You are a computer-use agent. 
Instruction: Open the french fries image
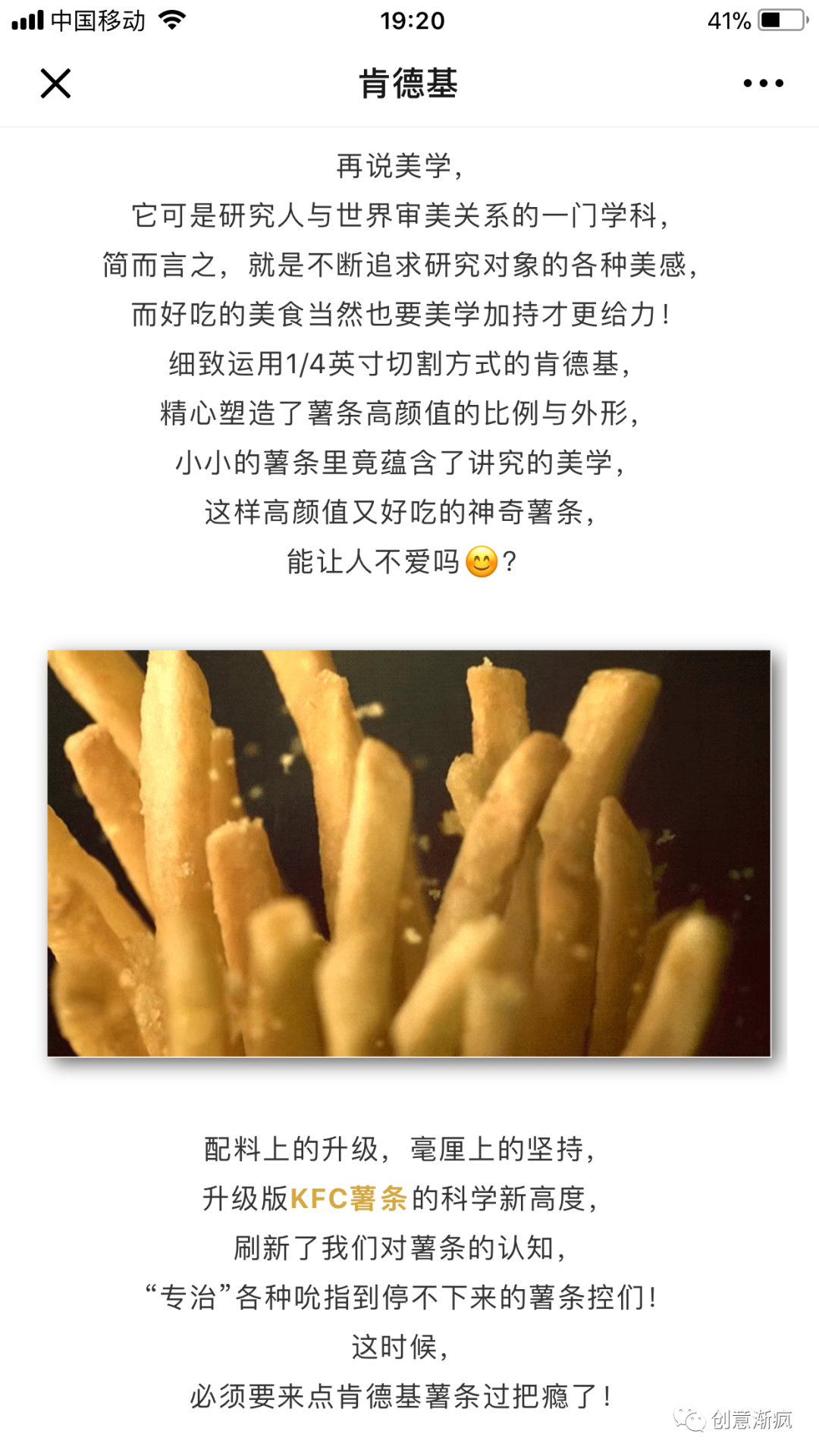point(409,852)
